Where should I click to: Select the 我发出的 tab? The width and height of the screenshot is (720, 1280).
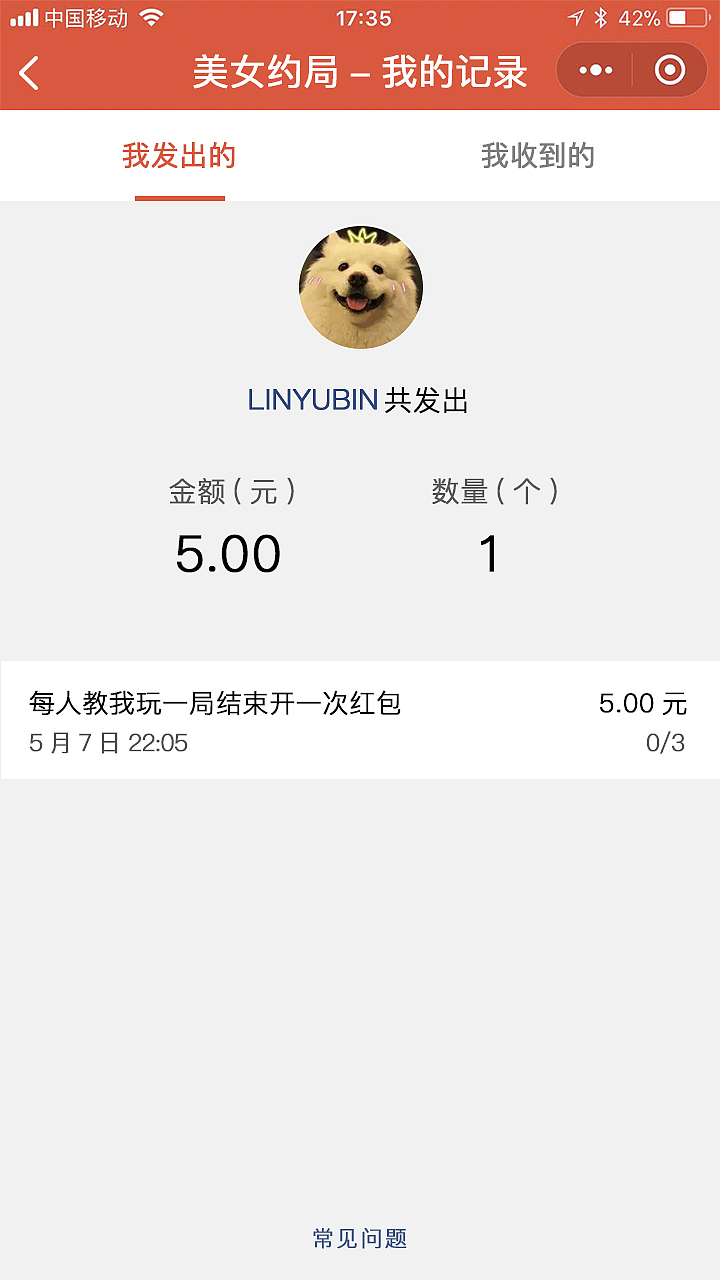180,156
